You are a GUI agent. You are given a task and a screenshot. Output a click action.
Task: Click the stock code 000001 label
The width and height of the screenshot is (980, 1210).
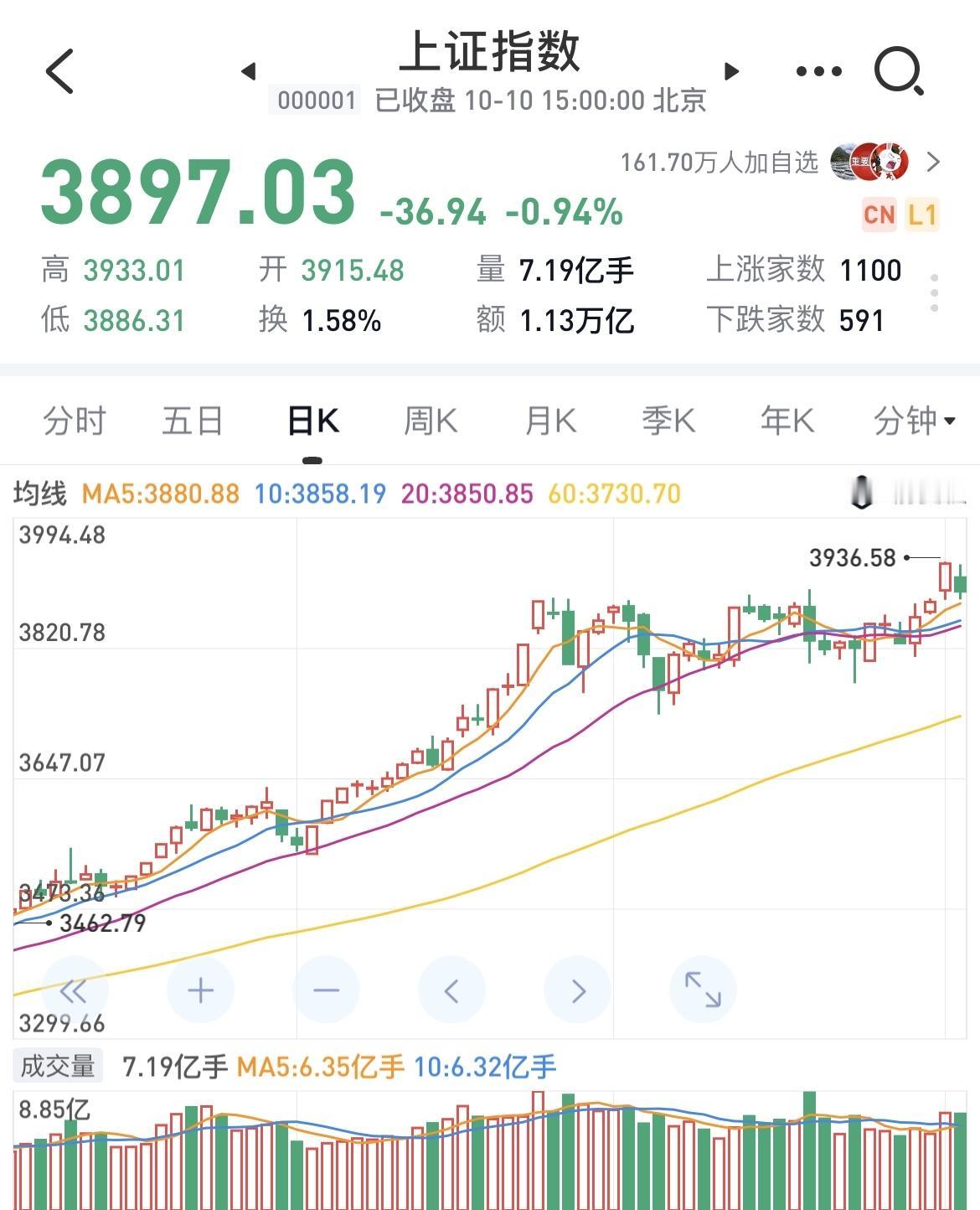click(x=317, y=100)
